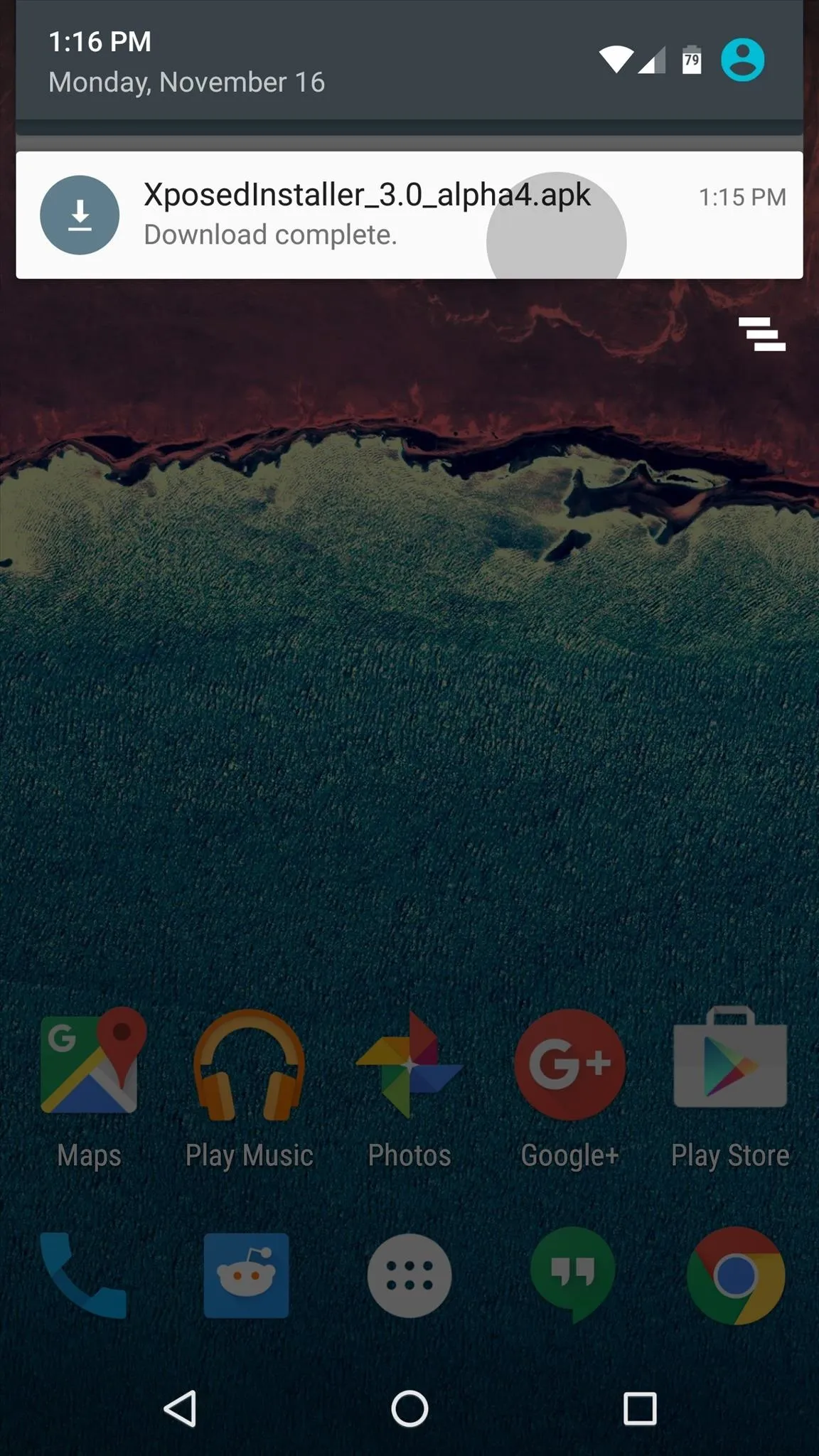Open the Chrome browser

(735, 1275)
